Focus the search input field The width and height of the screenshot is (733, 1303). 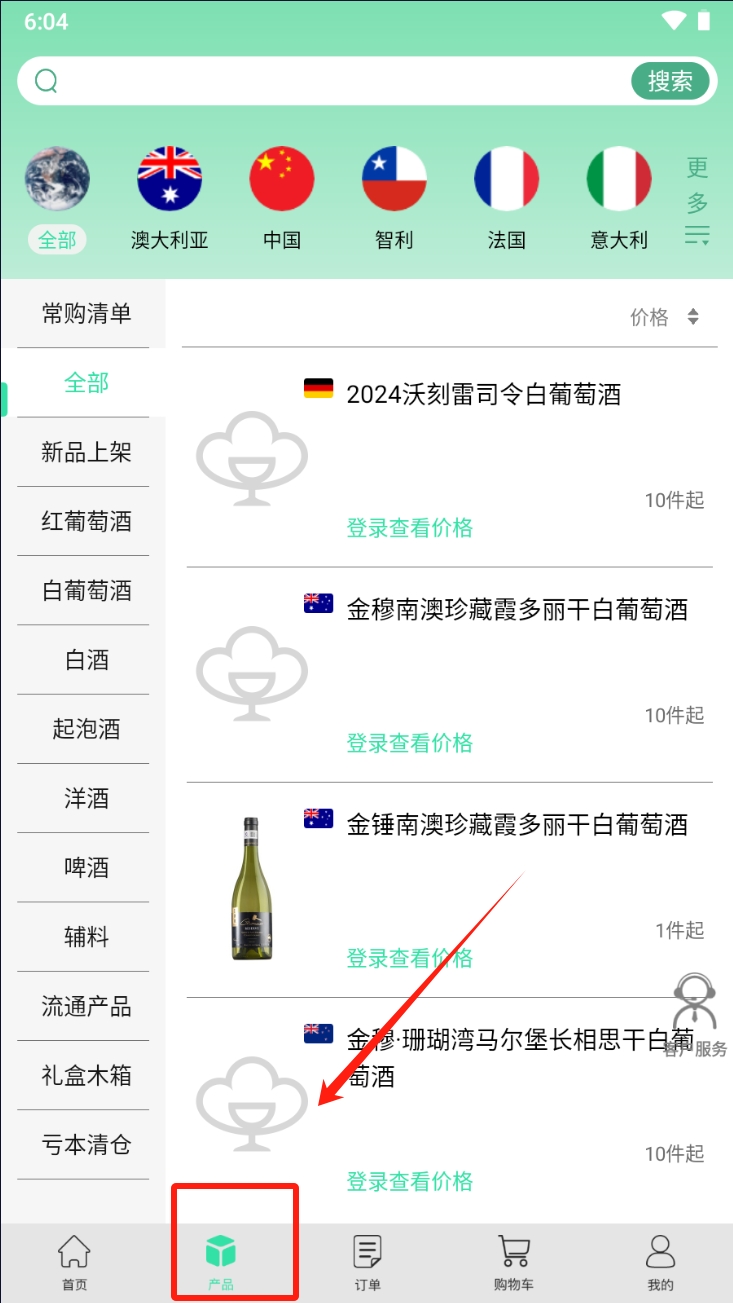[330, 81]
